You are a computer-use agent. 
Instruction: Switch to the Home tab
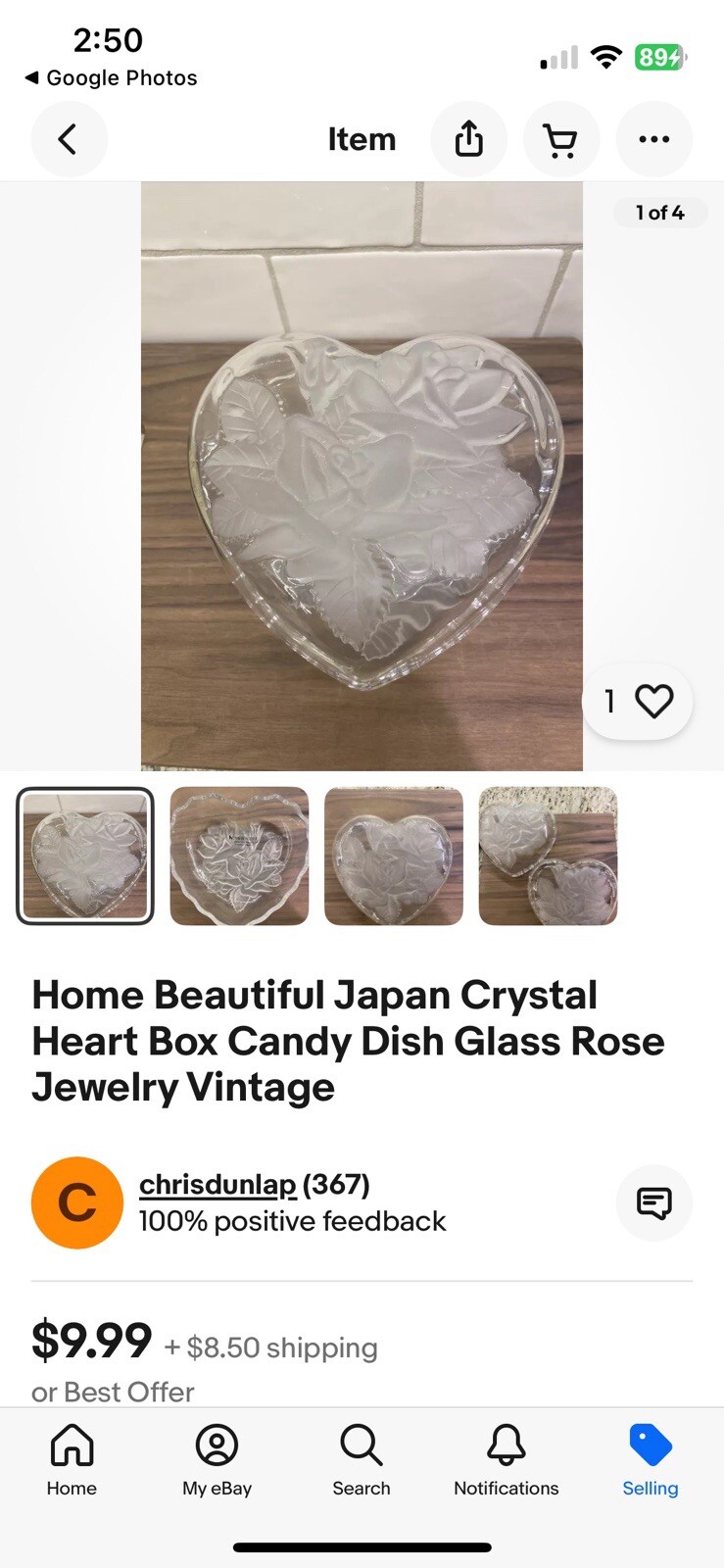click(x=72, y=1460)
